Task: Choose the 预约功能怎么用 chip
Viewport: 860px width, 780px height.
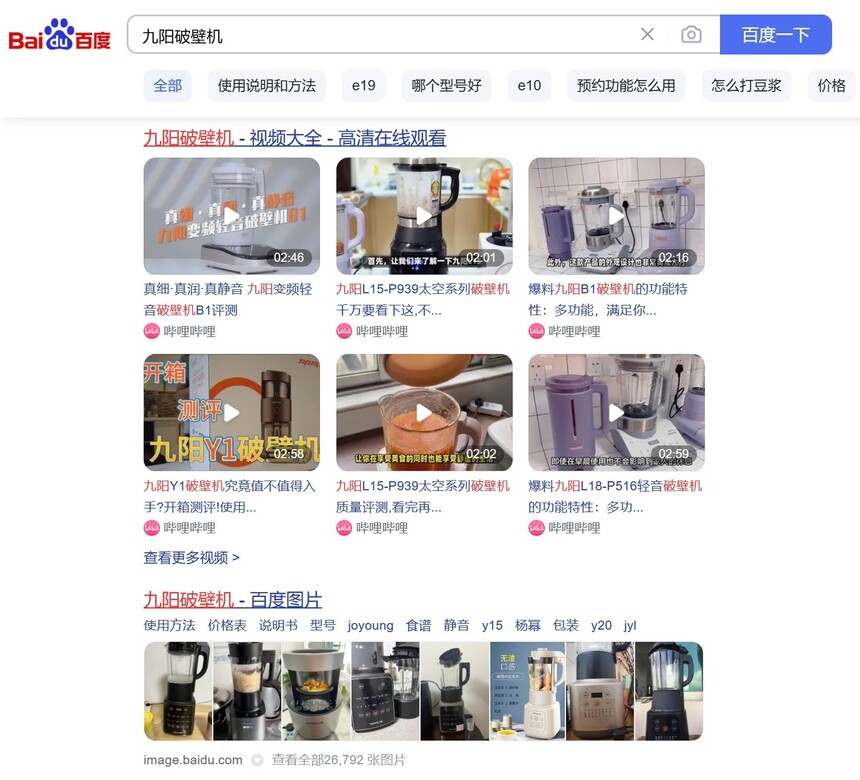Action: pos(626,86)
